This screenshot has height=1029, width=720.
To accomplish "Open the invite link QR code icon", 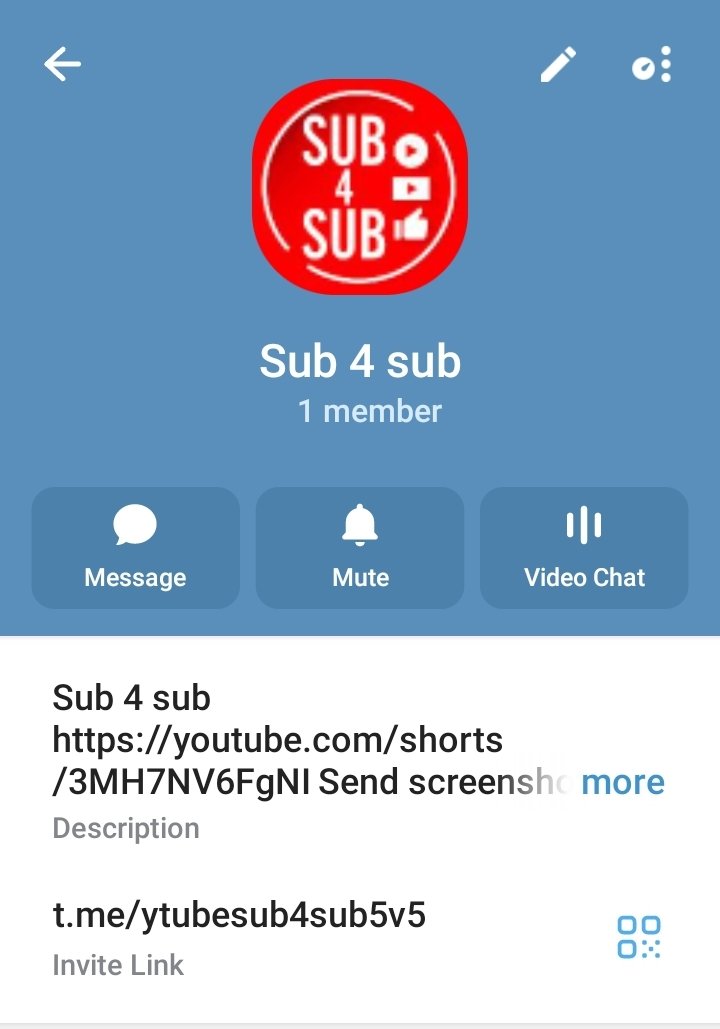I will pos(638,937).
